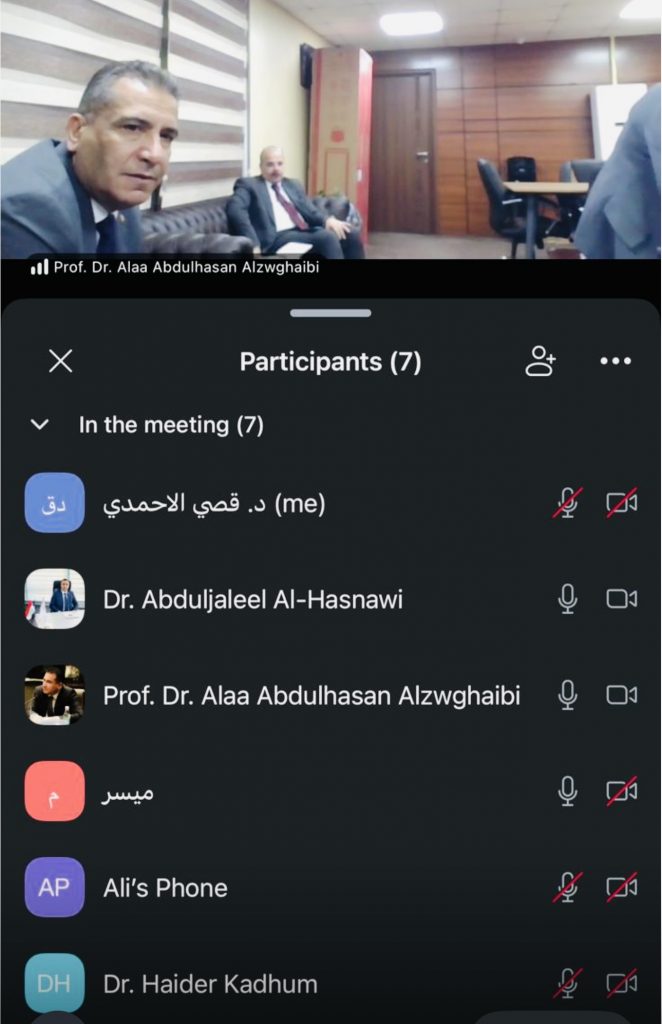Viewport: 662px width, 1024px height.
Task: Unmute my own microphone
Action: click(568, 503)
